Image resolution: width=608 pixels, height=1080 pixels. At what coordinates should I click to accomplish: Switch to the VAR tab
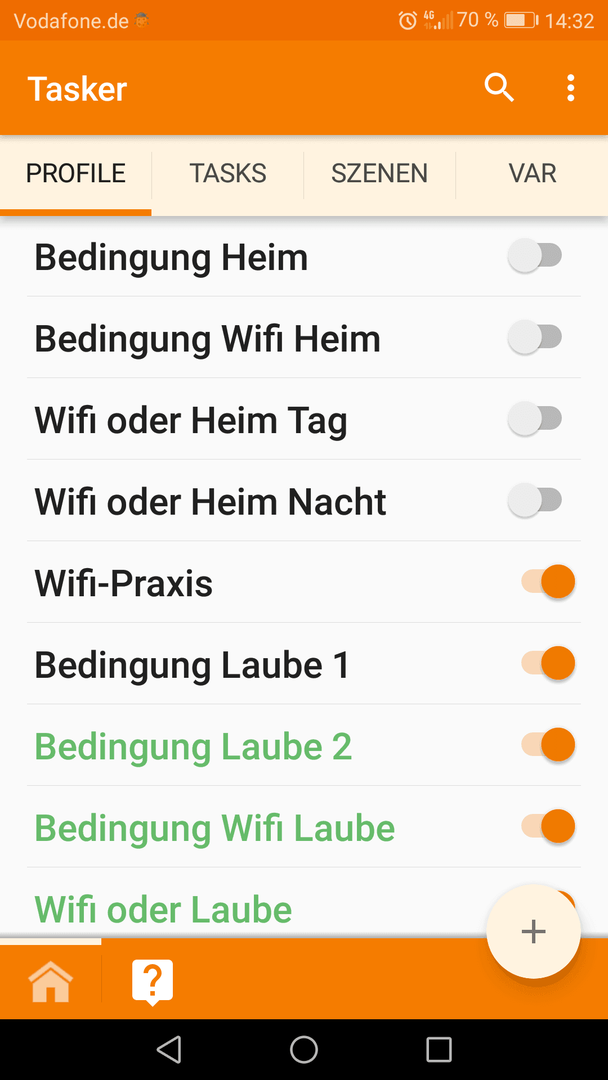coord(532,174)
